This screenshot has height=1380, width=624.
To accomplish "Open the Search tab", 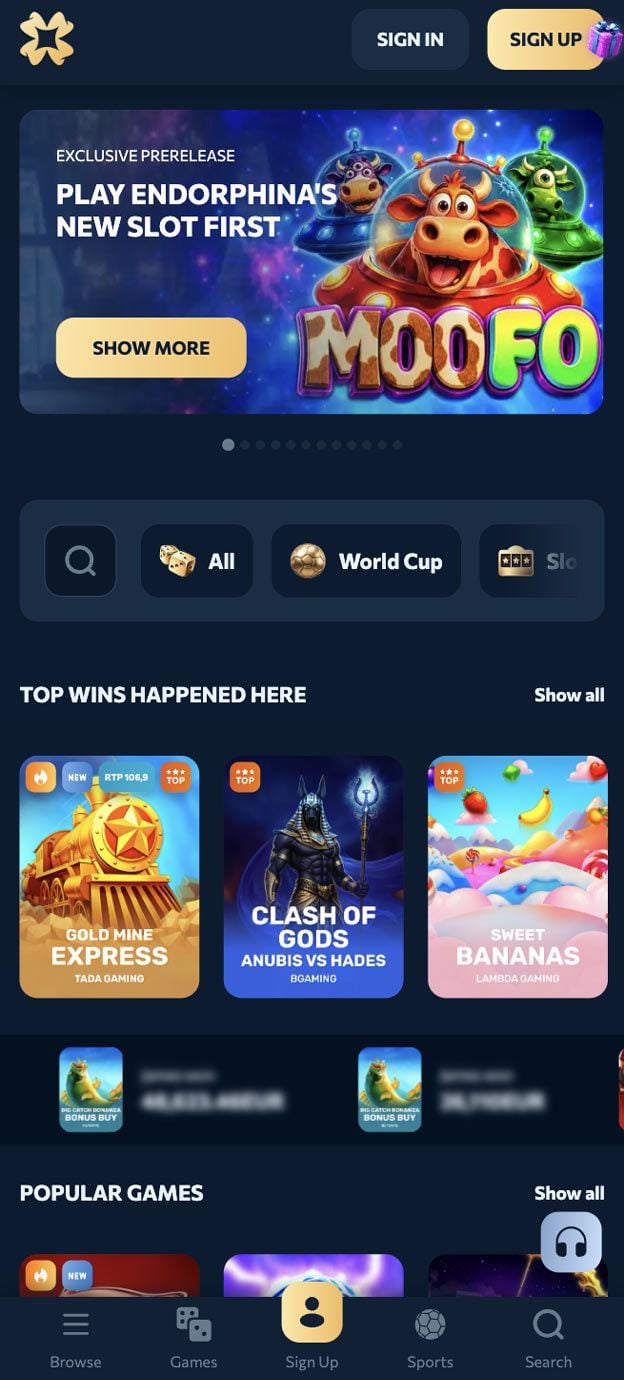I will 548,1339.
